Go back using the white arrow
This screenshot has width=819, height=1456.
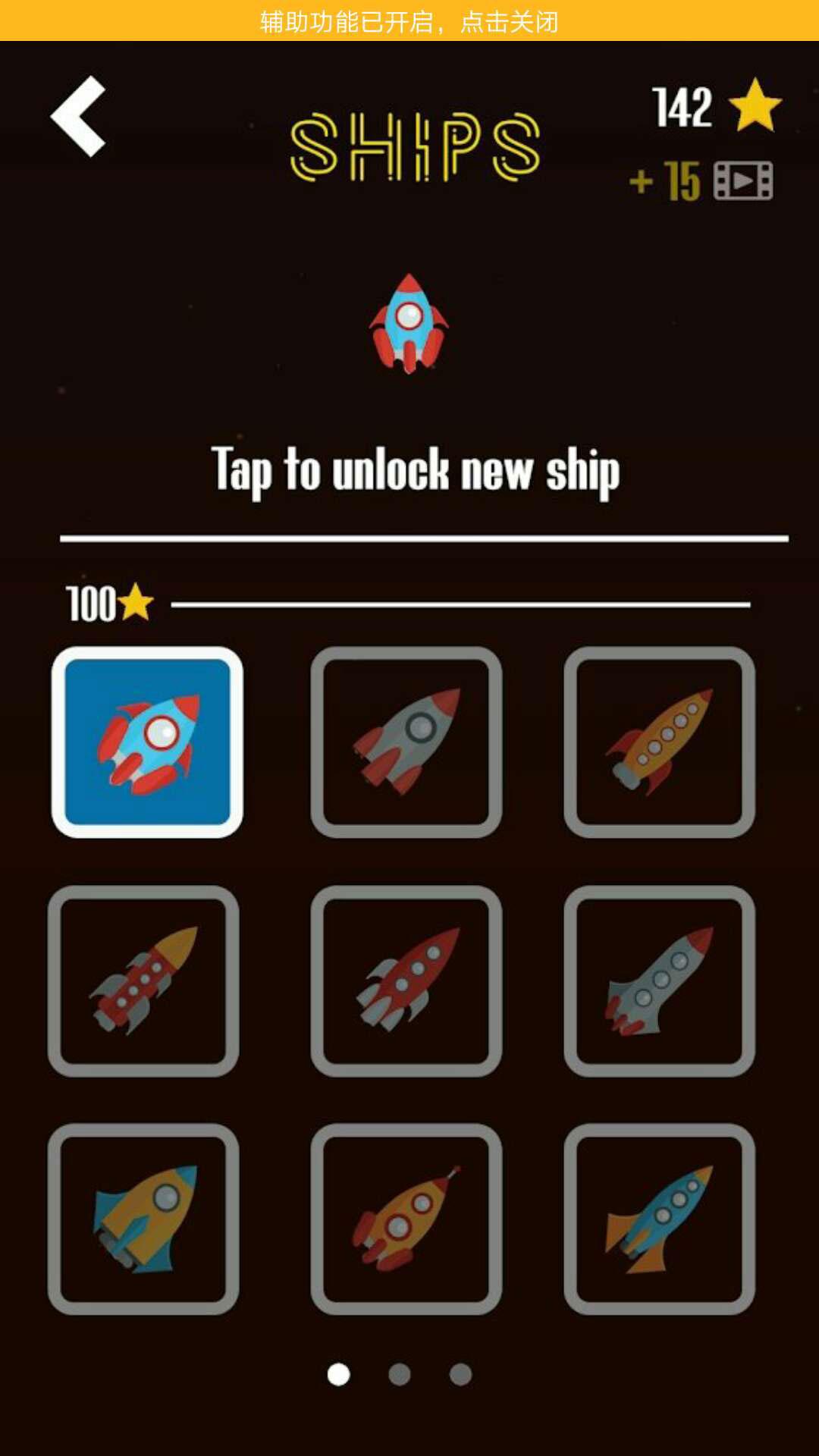tap(79, 116)
